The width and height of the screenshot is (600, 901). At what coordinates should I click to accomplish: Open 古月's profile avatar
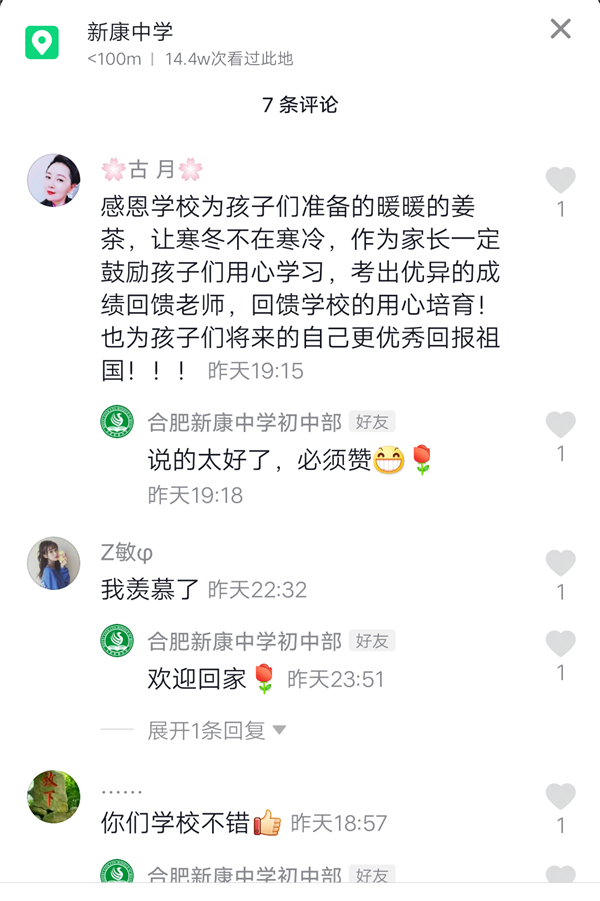(53, 181)
